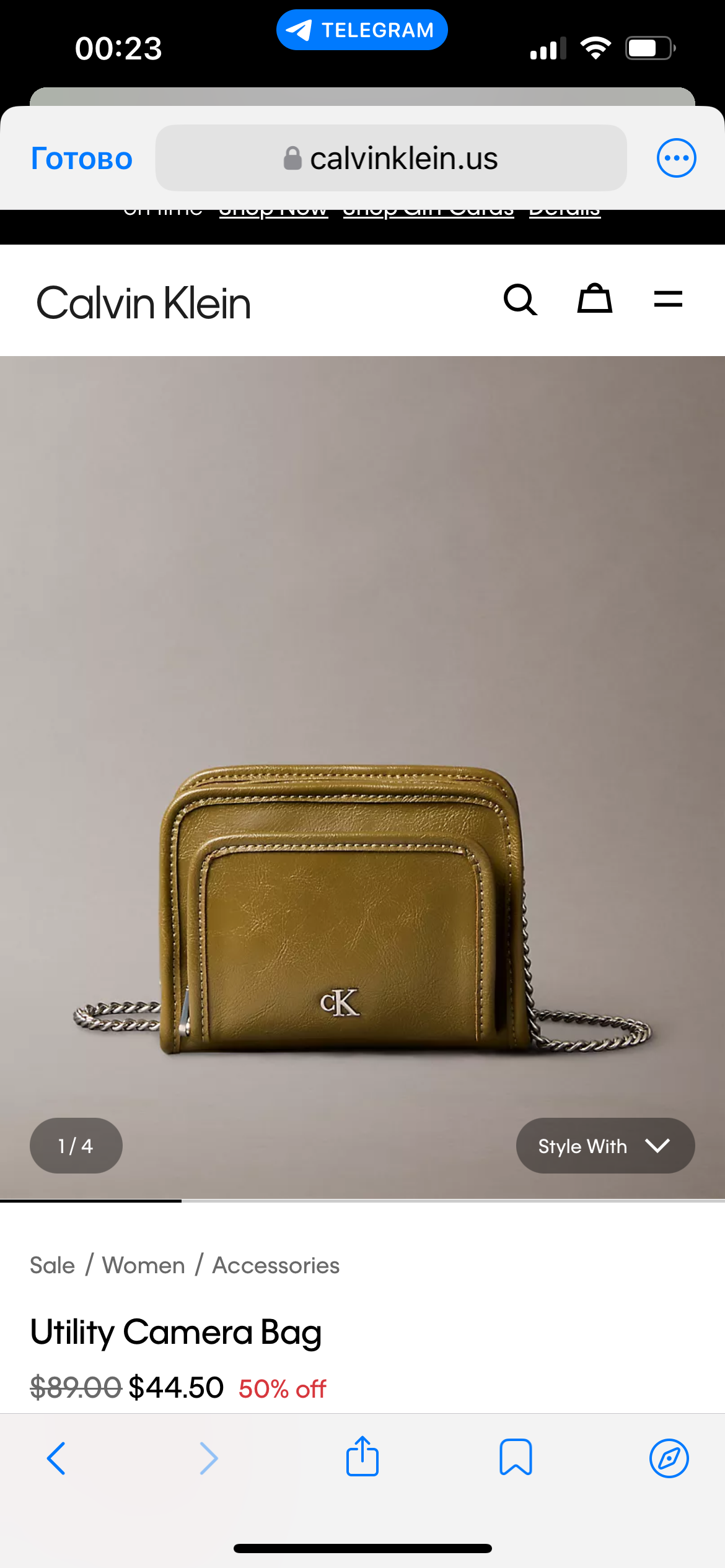
Task: Expand the Style With dropdown
Action: point(605,1146)
